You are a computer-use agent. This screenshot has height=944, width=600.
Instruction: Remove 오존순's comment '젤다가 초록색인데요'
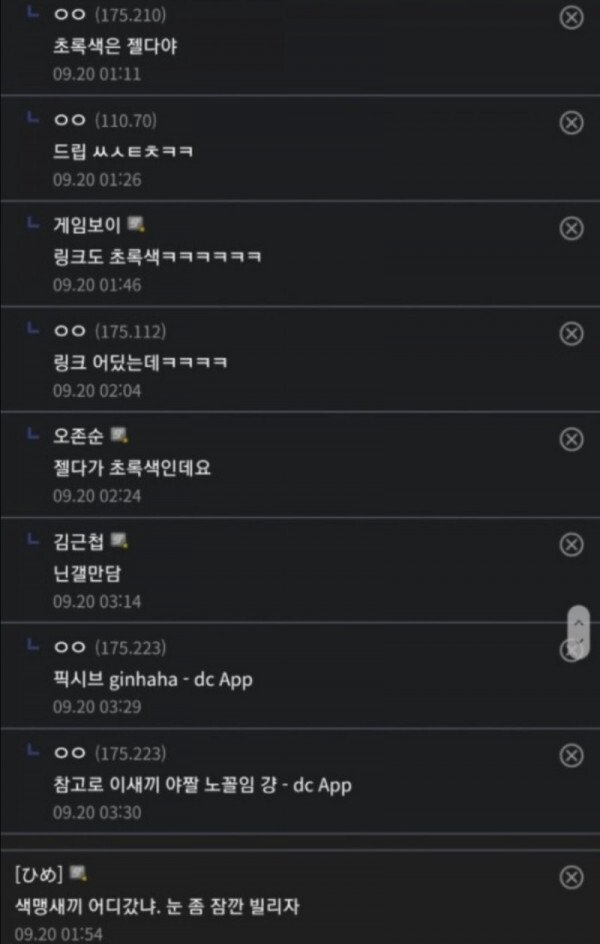(571, 439)
